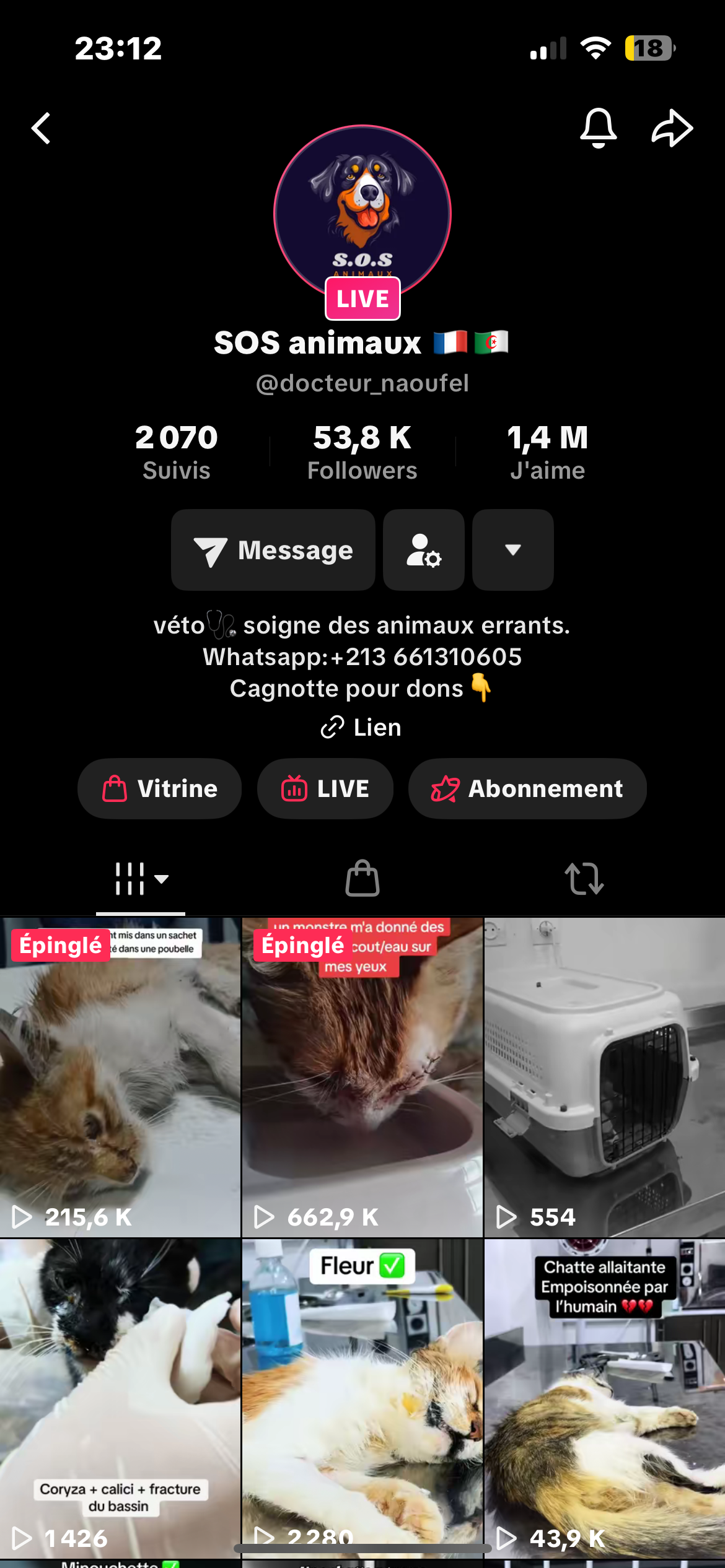This screenshot has width=725, height=1568.
Task: View the 53,8 K Followers list
Action: tap(362, 451)
